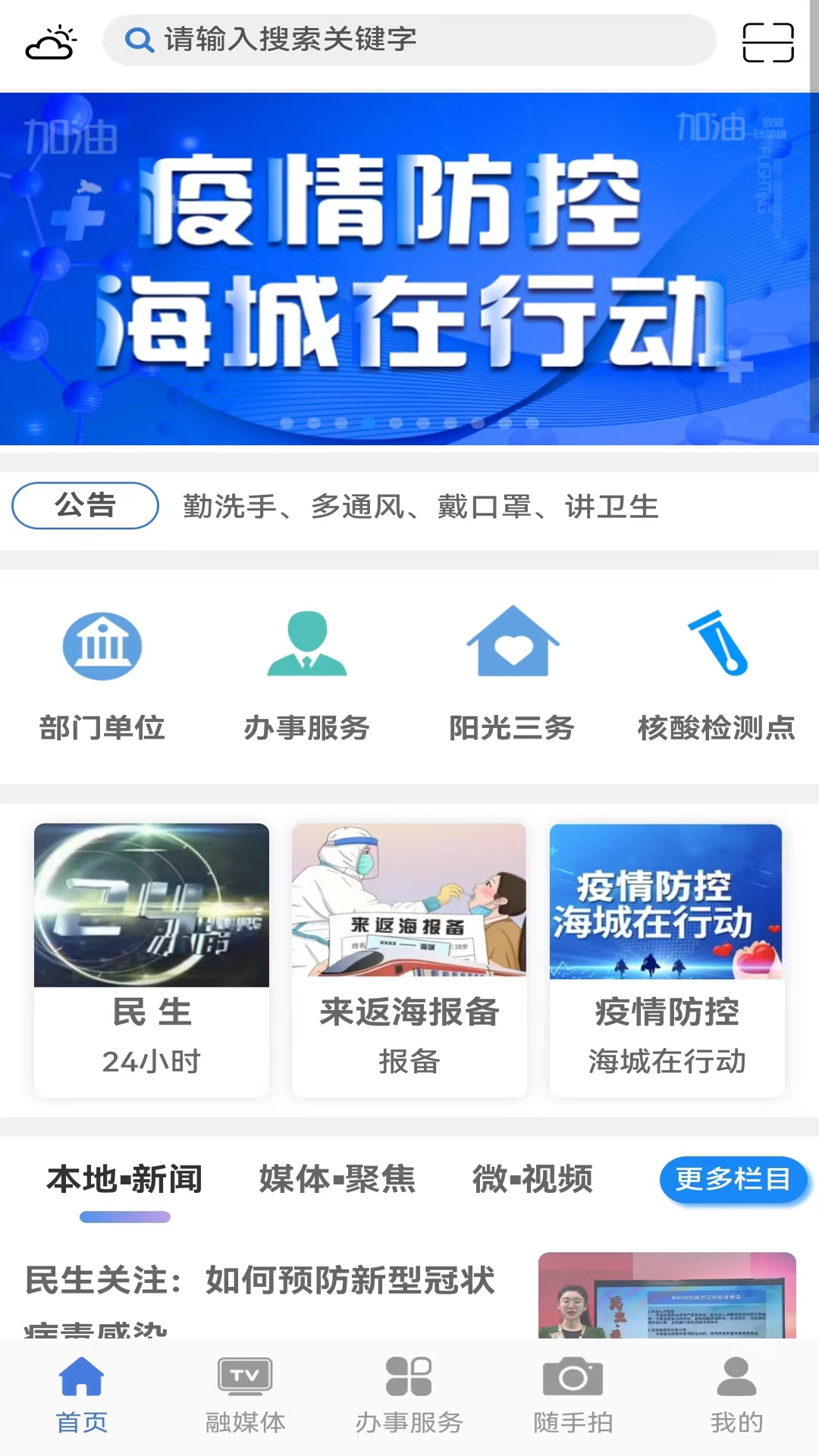The height and width of the screenshot is (1456, 819).
Task: Click the 更多栏目 button
Action: tap(733, 1179)
